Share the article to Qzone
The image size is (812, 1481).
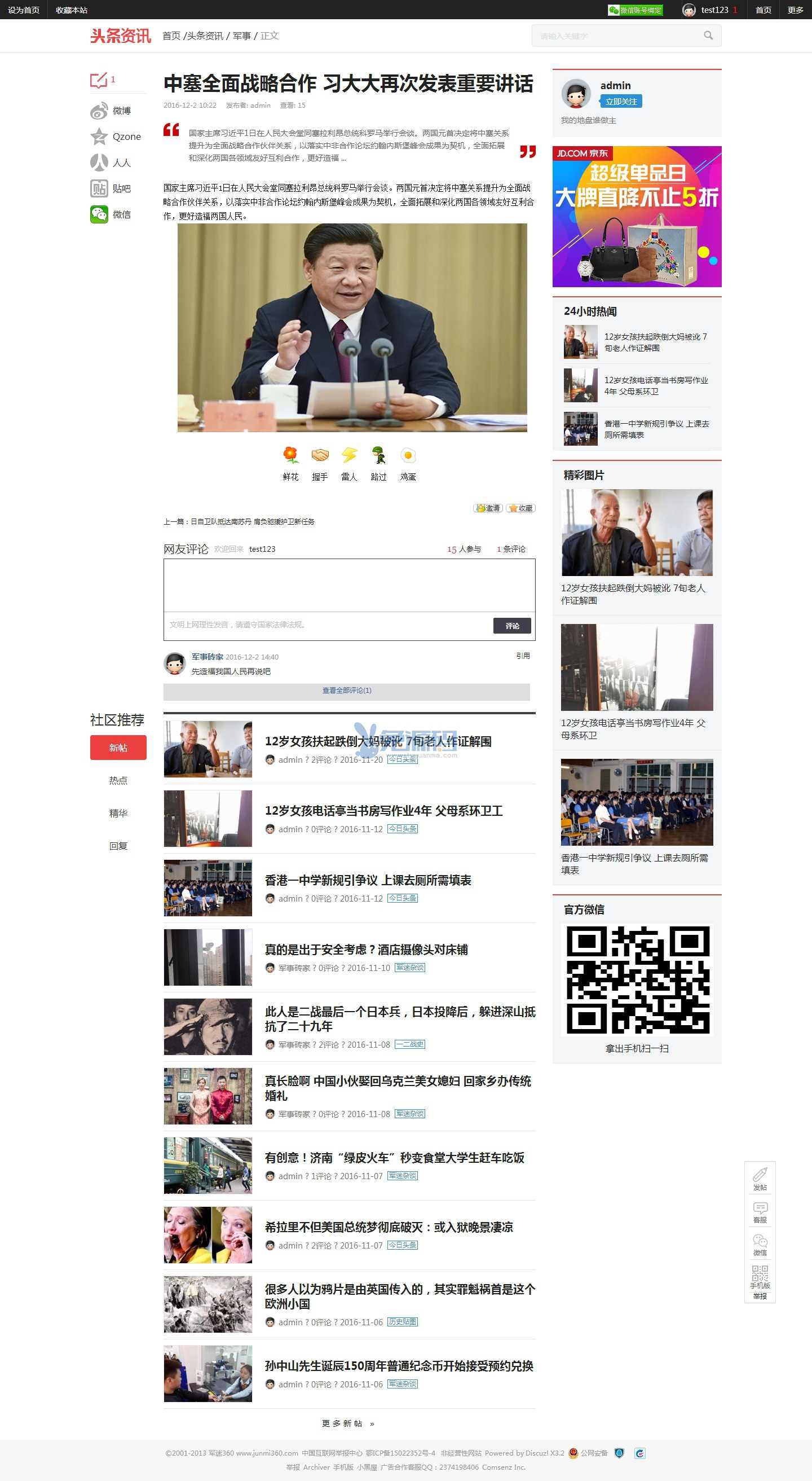pos(116,137)
